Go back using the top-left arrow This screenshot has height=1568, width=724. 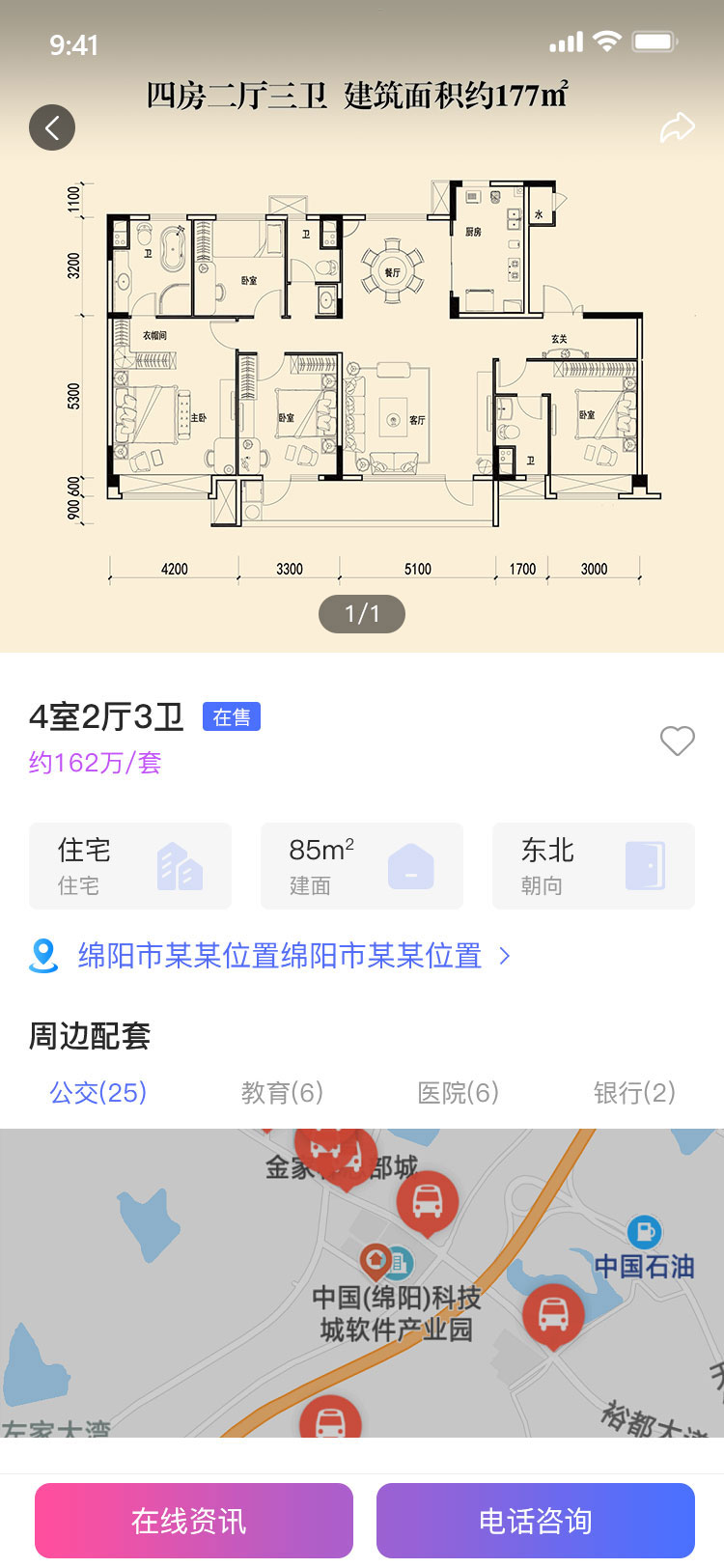point(52,127)
